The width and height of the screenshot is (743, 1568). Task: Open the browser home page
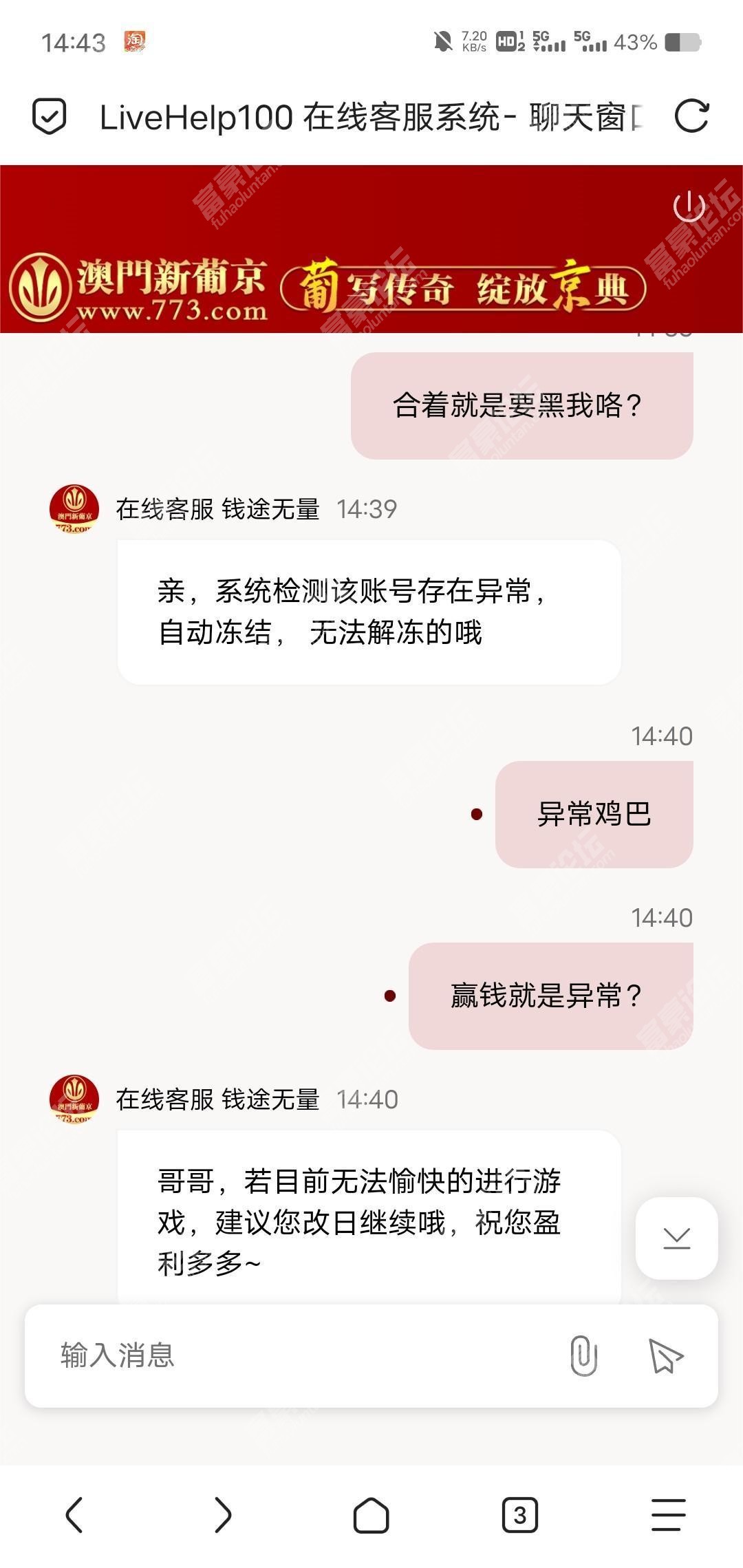(x=371, y=1514)
